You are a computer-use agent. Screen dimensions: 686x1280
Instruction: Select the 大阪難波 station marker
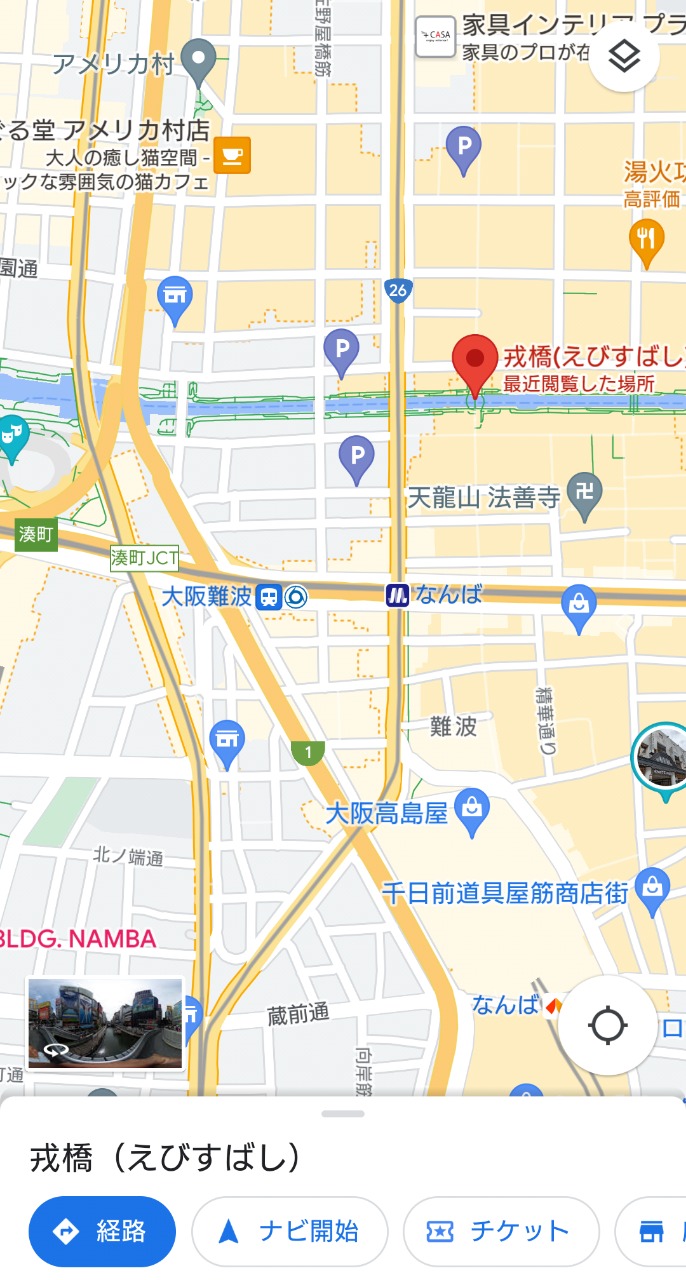[x=268, y=597]
